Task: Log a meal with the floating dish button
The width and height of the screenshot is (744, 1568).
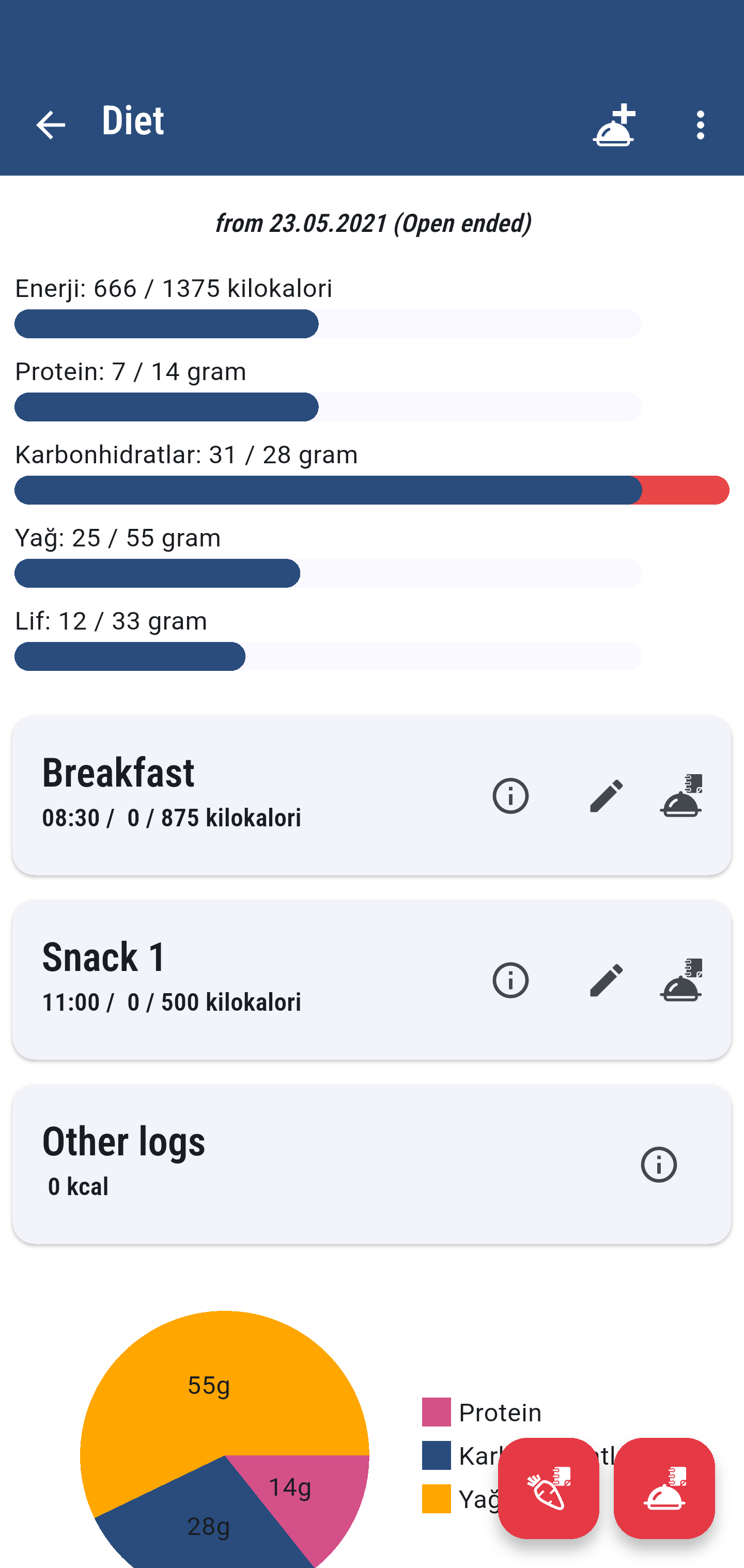Action: 663,1487
